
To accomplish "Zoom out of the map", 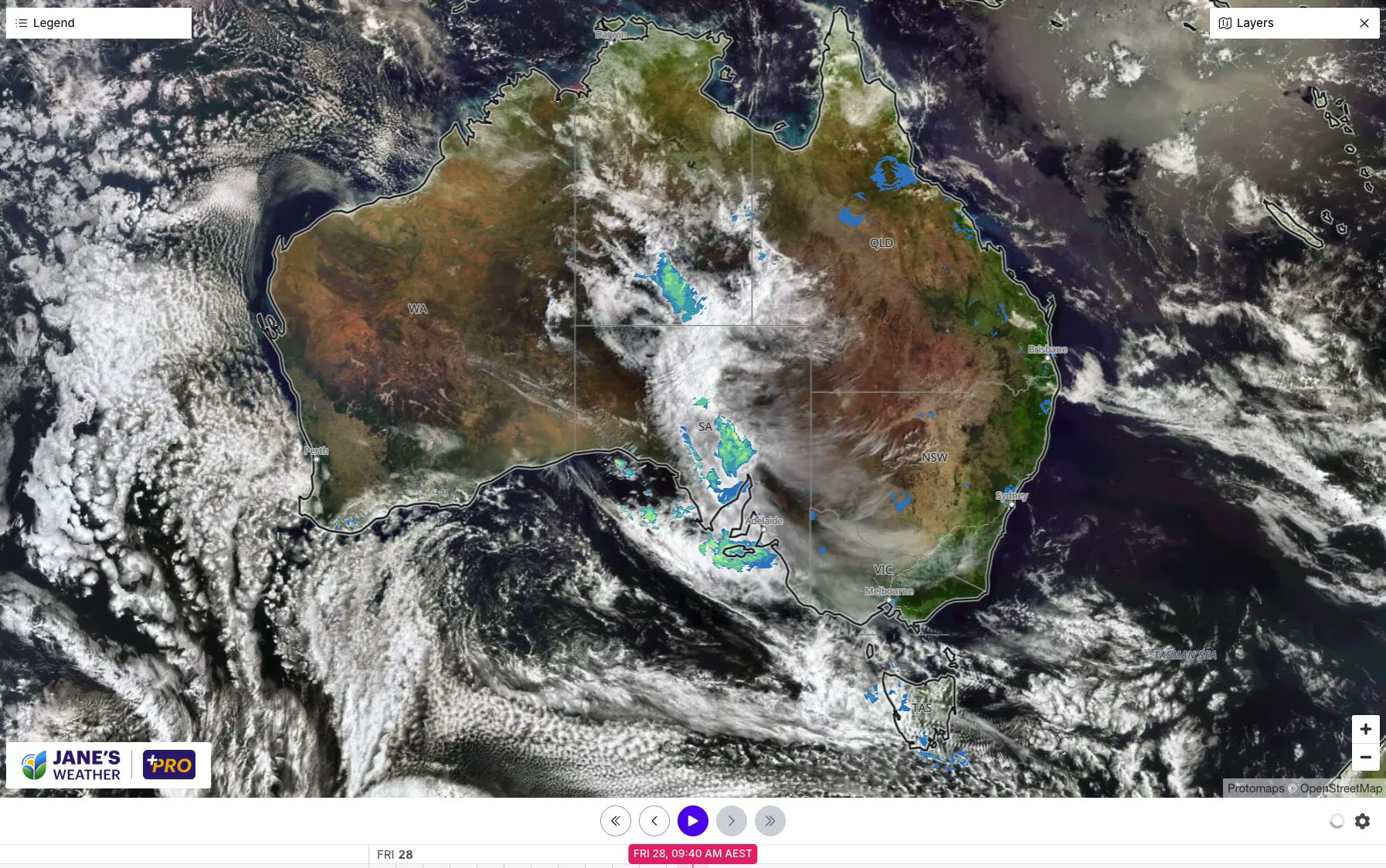I will pos(1365,757).
